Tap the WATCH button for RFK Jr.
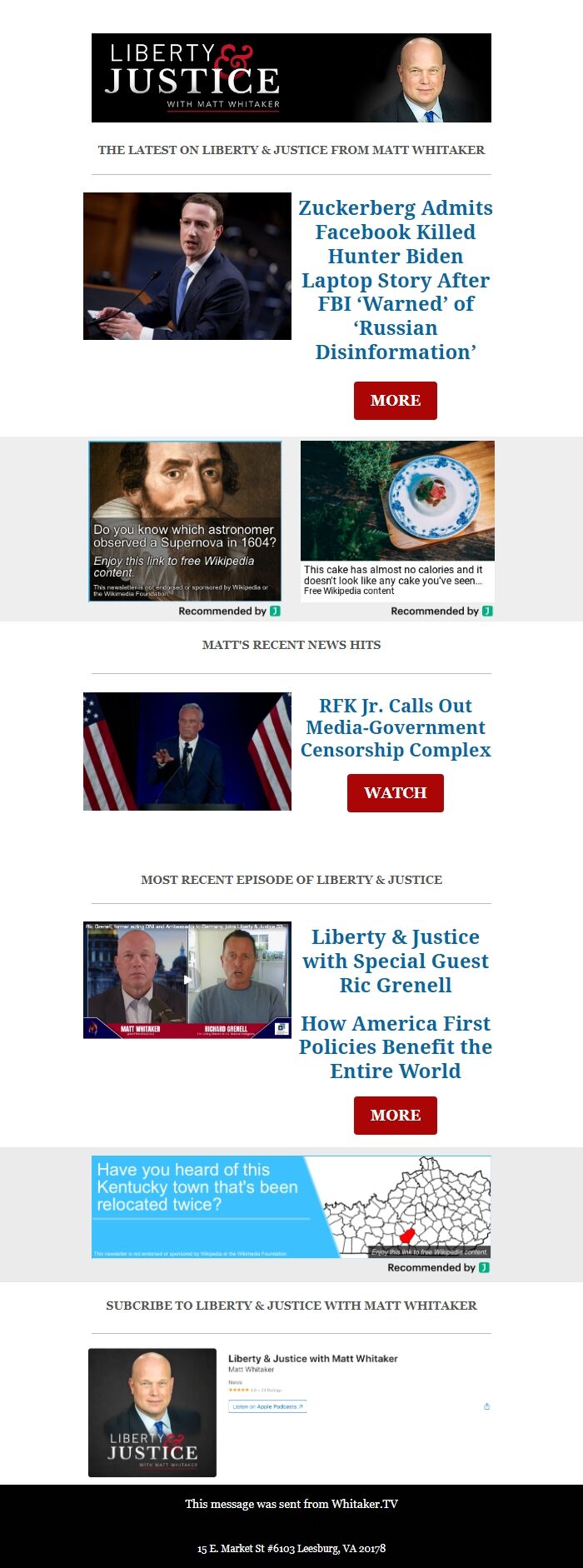This screenshot has height=1568, width=583. click(x=395, y=792)
